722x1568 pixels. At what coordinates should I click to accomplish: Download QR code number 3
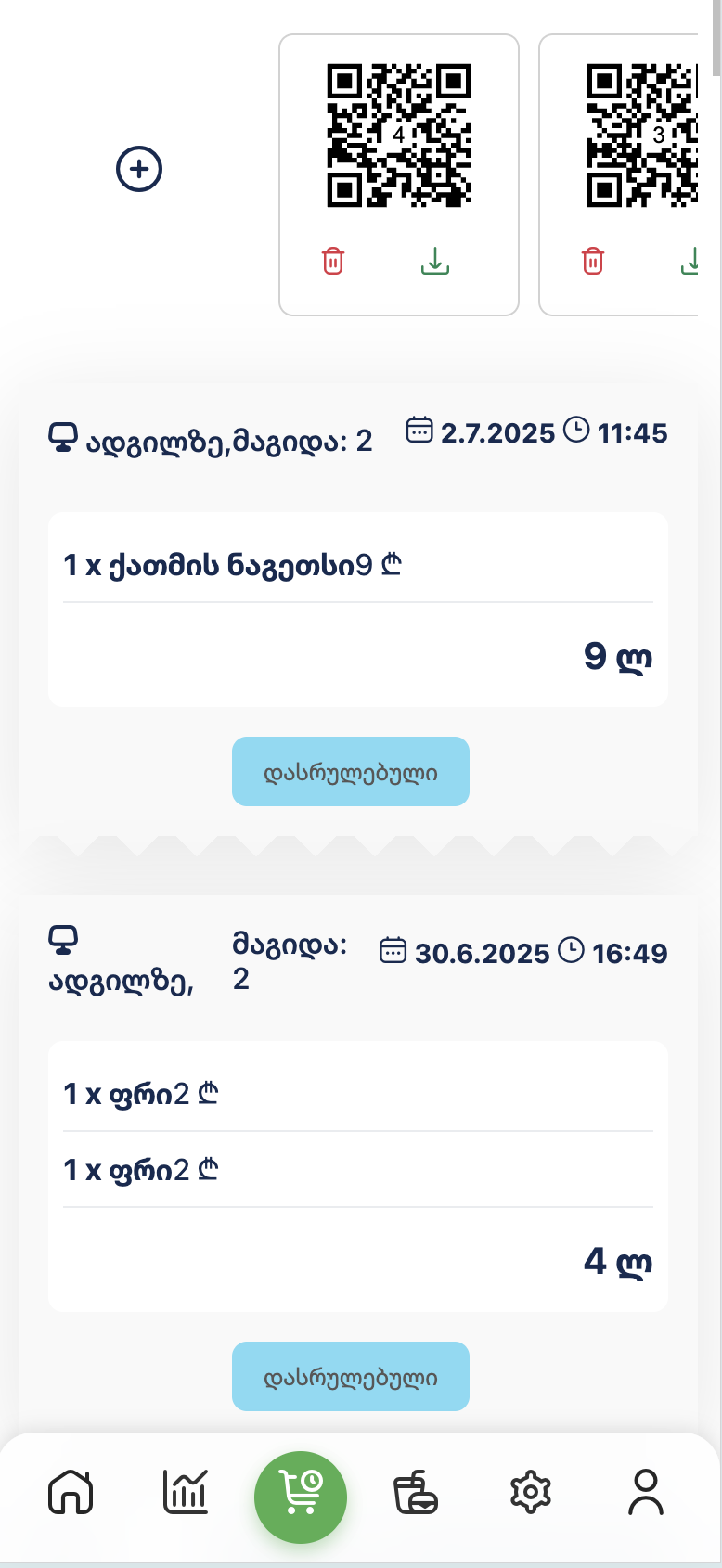690,261
